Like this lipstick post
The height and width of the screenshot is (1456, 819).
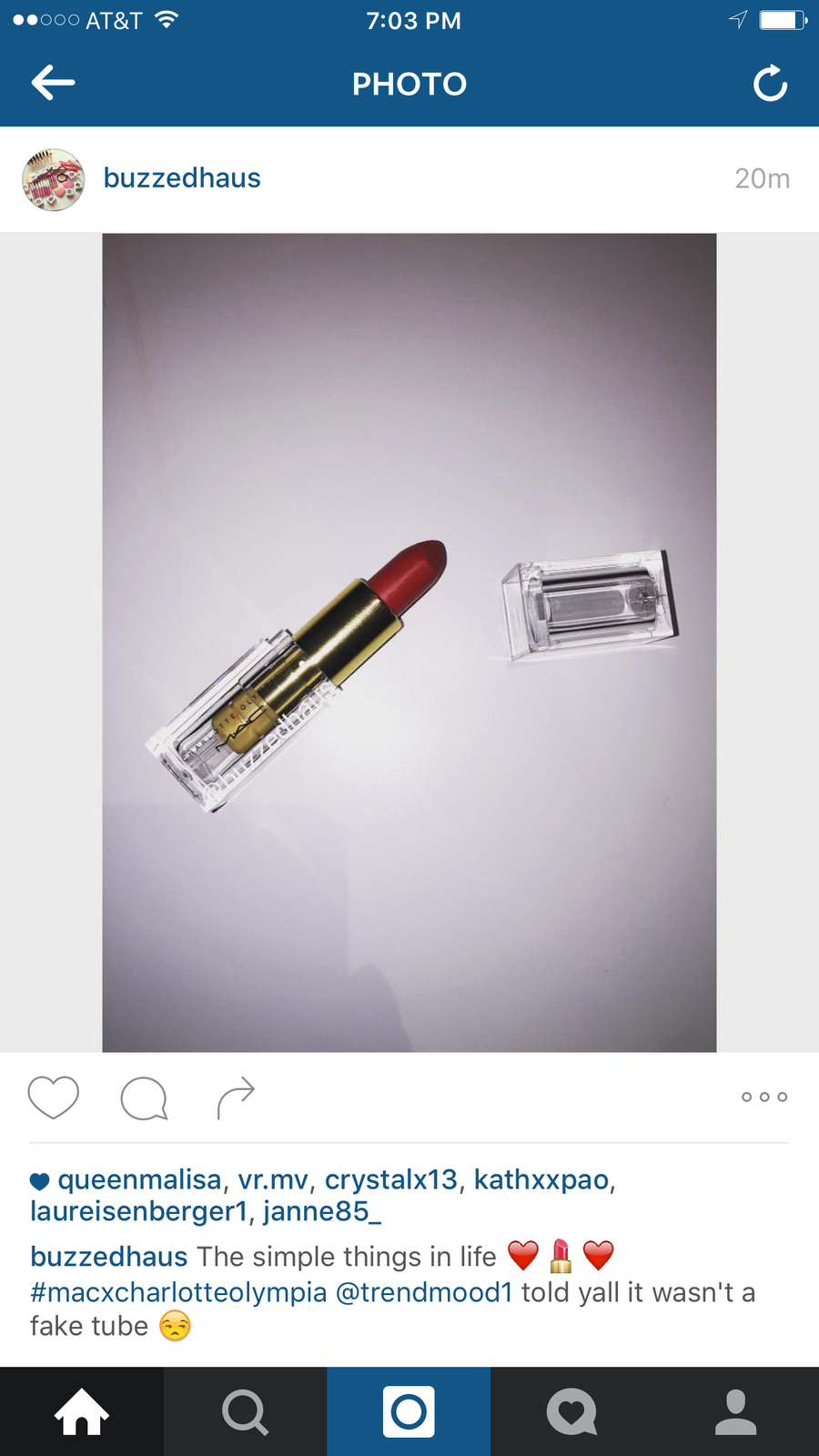[x=54, y=1097]
